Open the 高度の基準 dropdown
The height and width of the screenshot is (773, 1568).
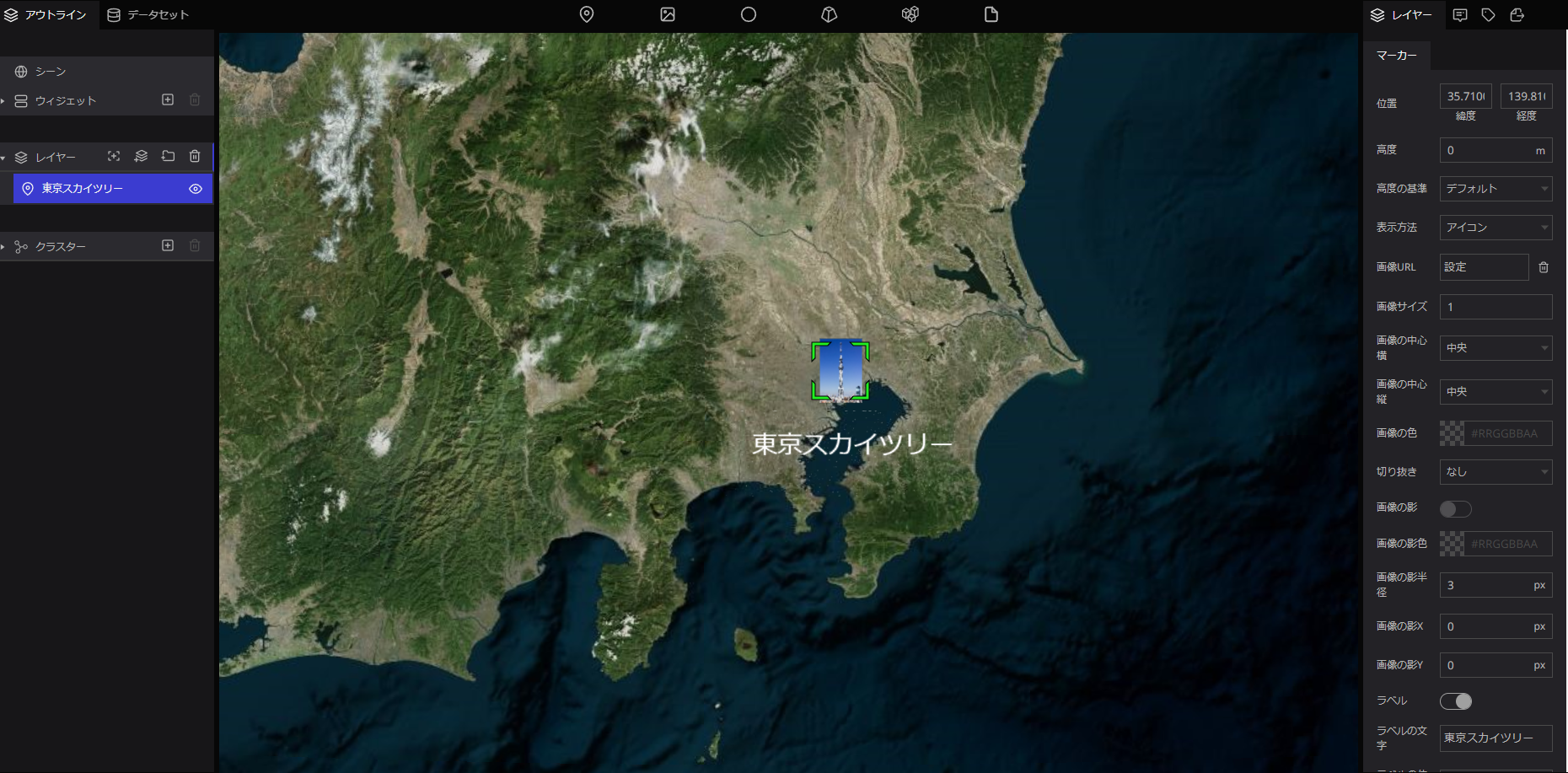(1496, 189)
